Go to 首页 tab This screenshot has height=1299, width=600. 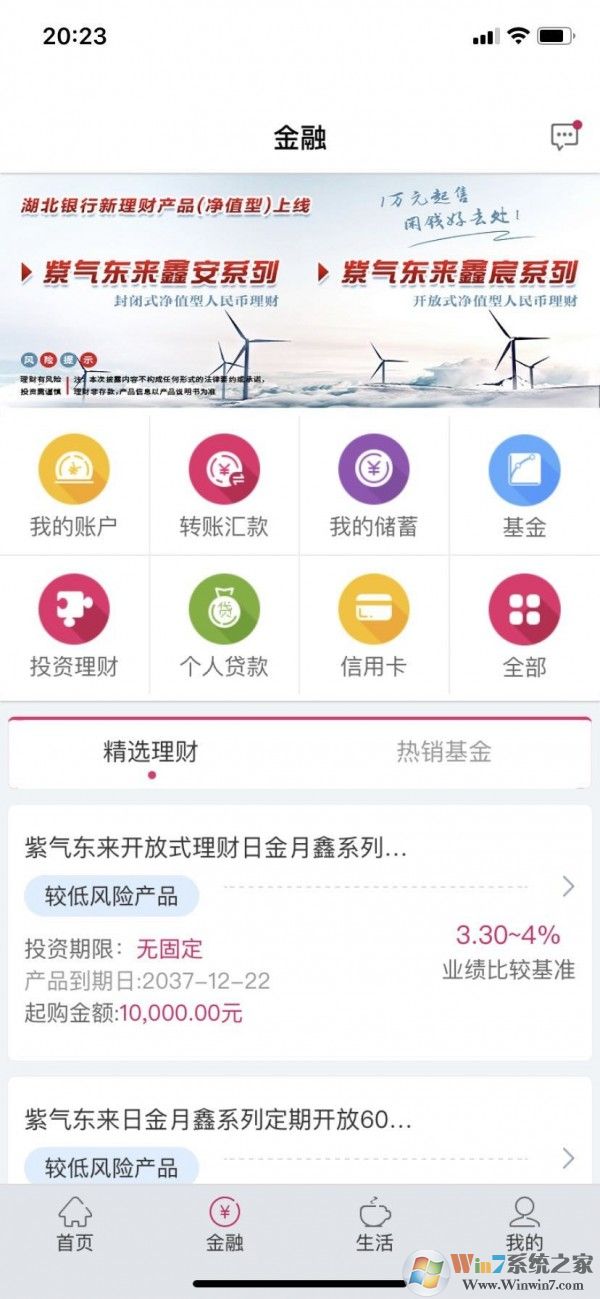75,1225
